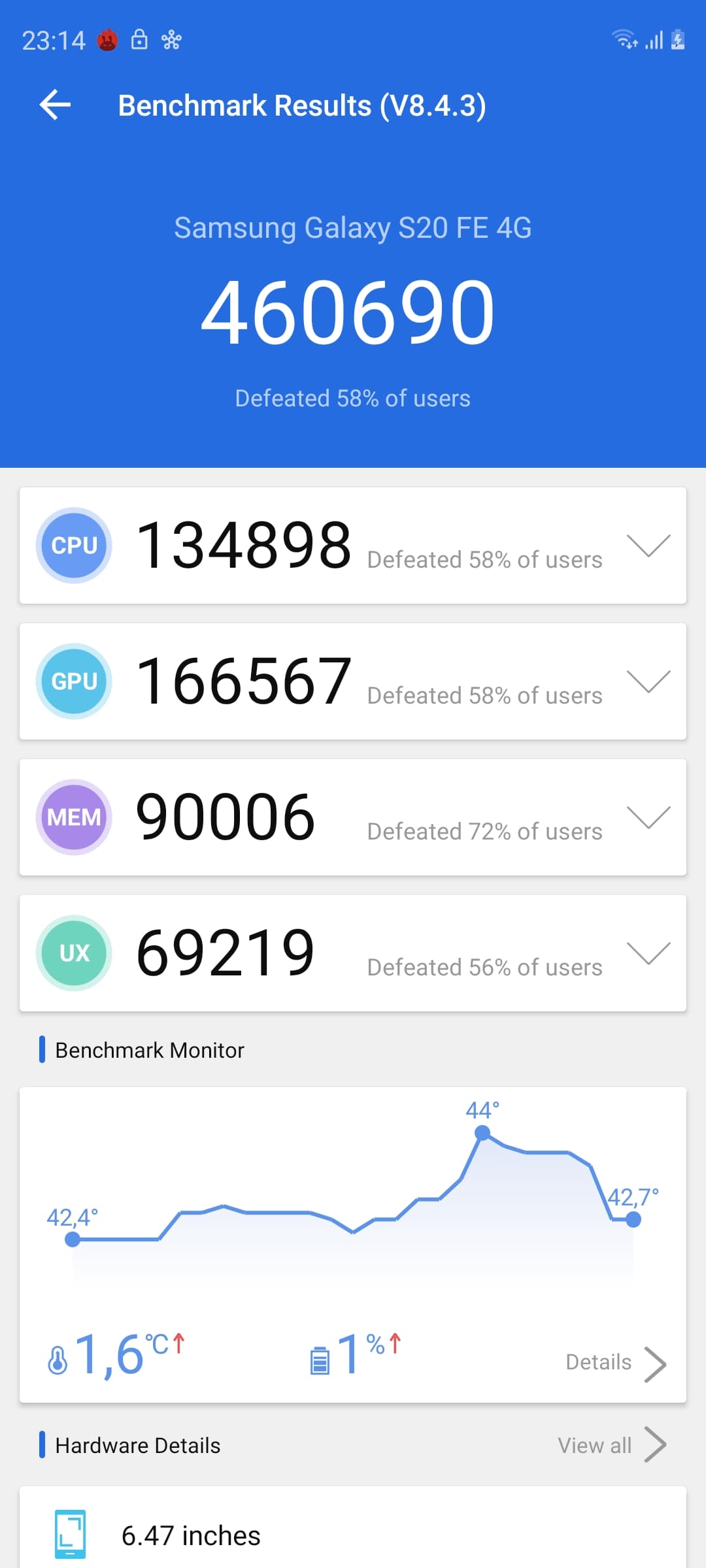Image resolution: width=706 pixels, height=1568 pixels.
Task: Expand the CPU score details
Action: tap(648, 546)
